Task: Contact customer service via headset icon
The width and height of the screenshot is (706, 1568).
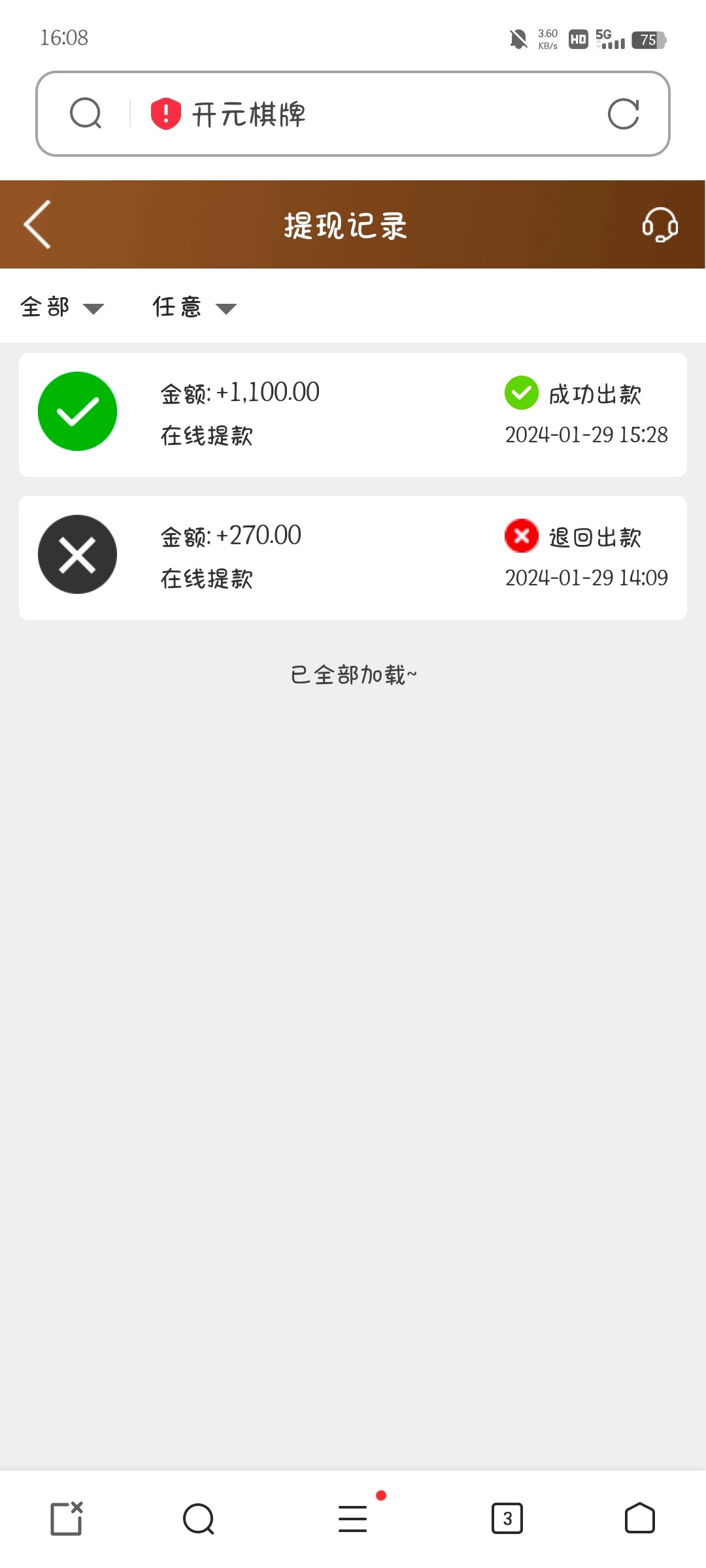Action: pos(660,225)
